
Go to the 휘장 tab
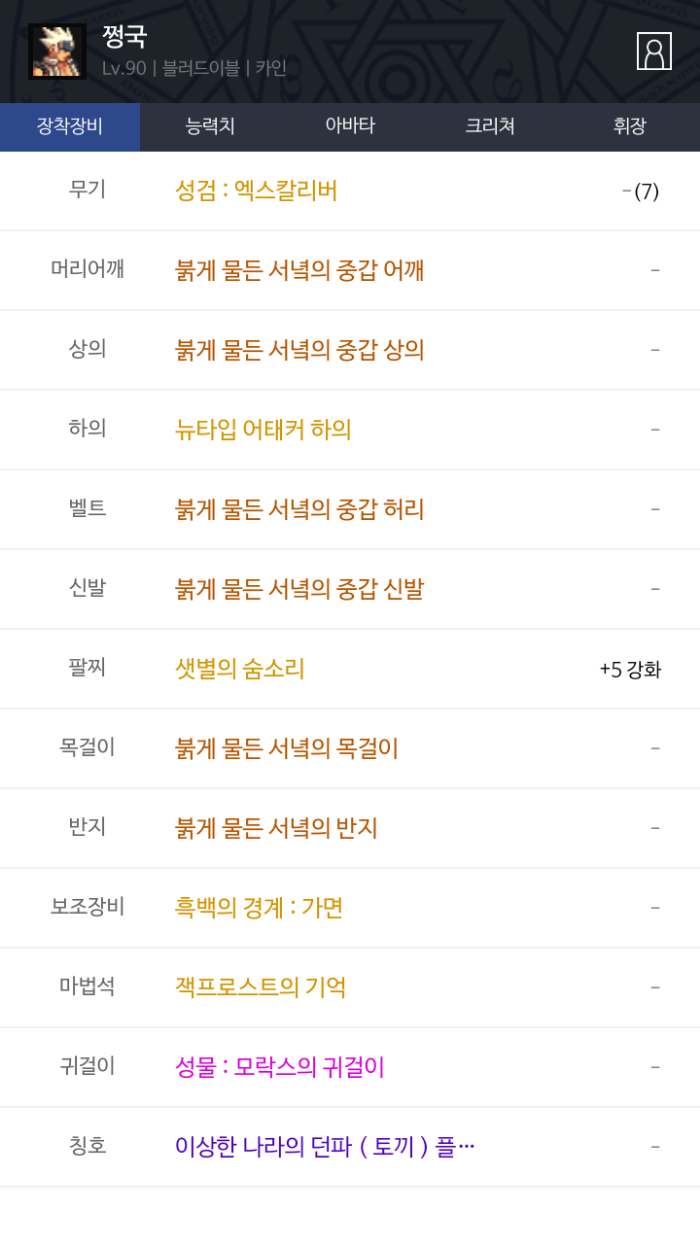pos(629,127)
